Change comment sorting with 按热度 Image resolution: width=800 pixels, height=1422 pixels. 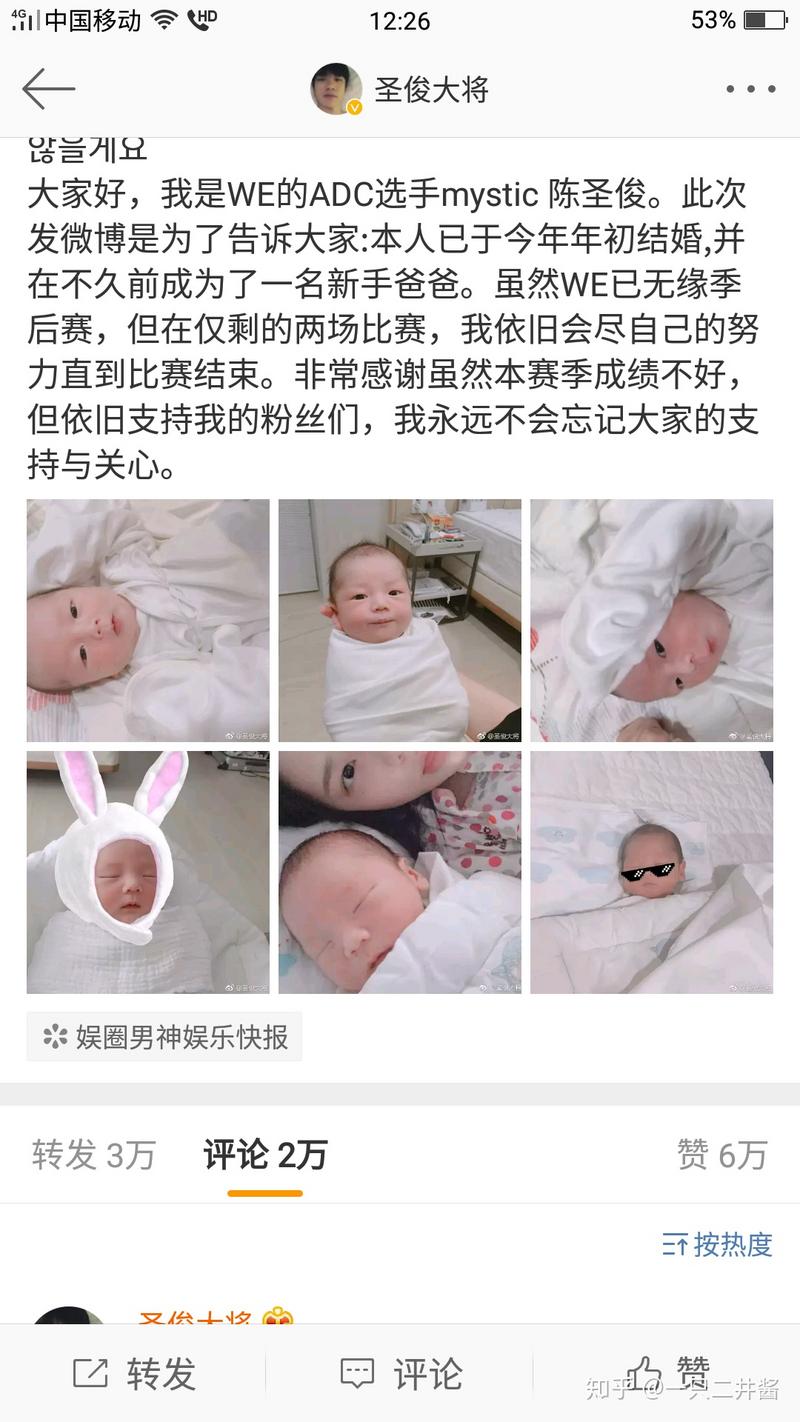point(718,1244)
